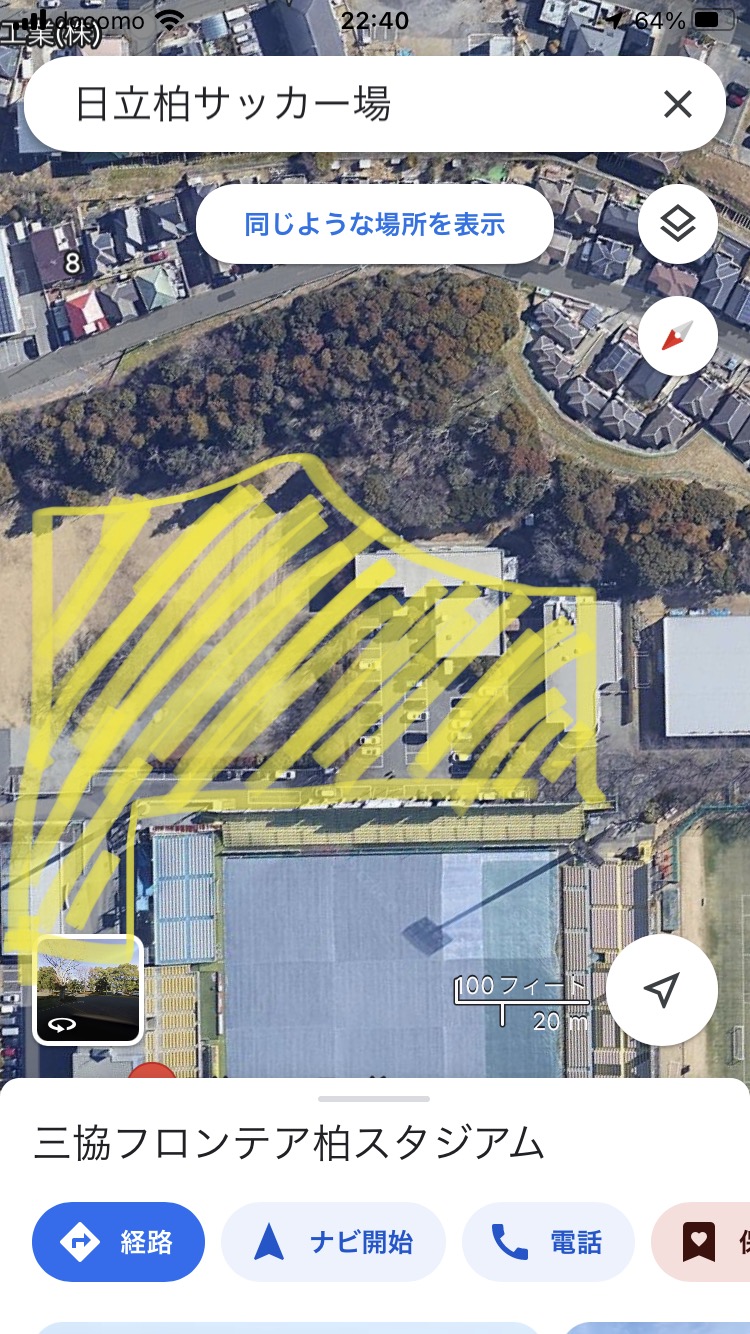Expand the 三協フロンテア柏スタジアム info sheet handle
This screenshot has width=750, height=1334.
[x=374, y=1099]
